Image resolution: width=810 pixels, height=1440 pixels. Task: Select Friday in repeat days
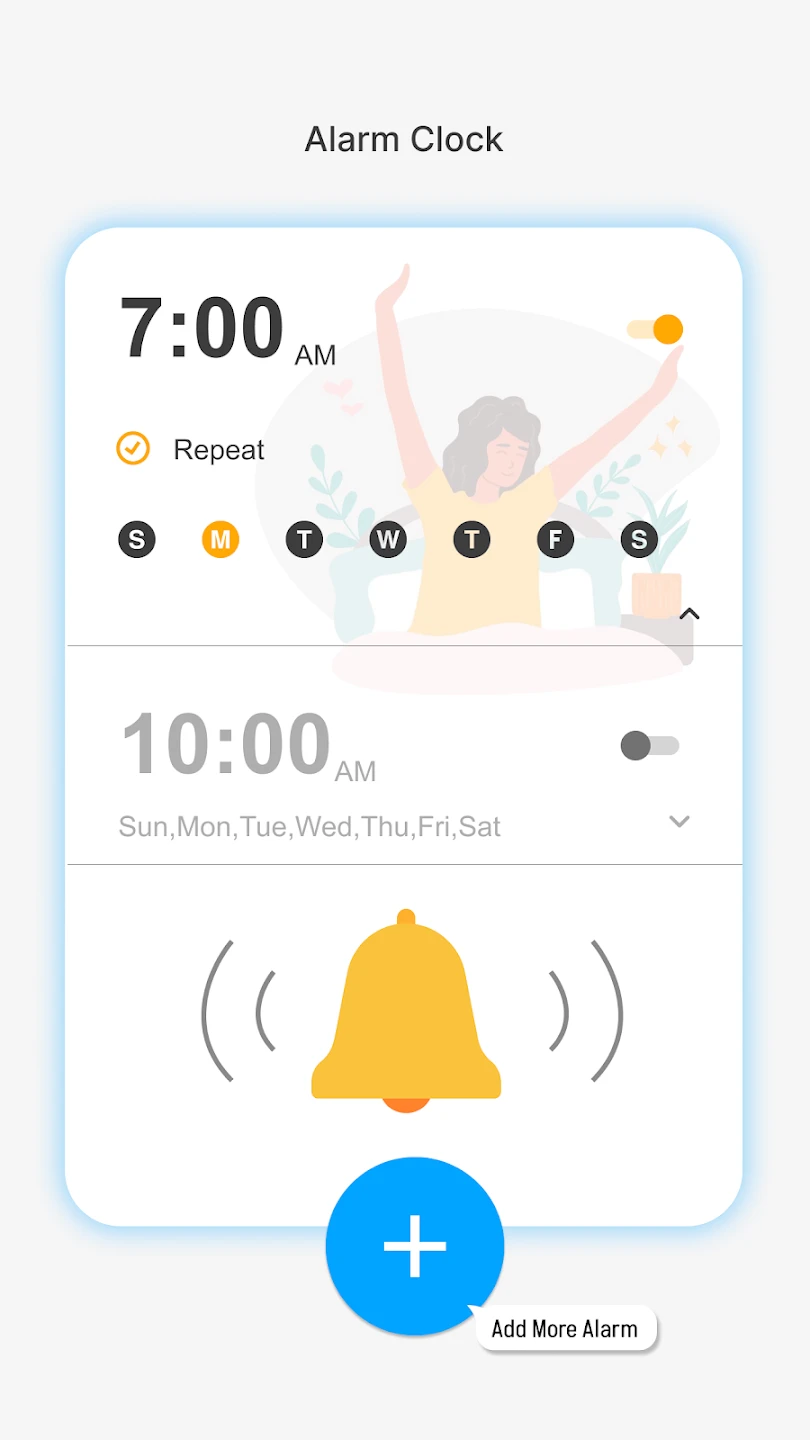click(555, 540)
